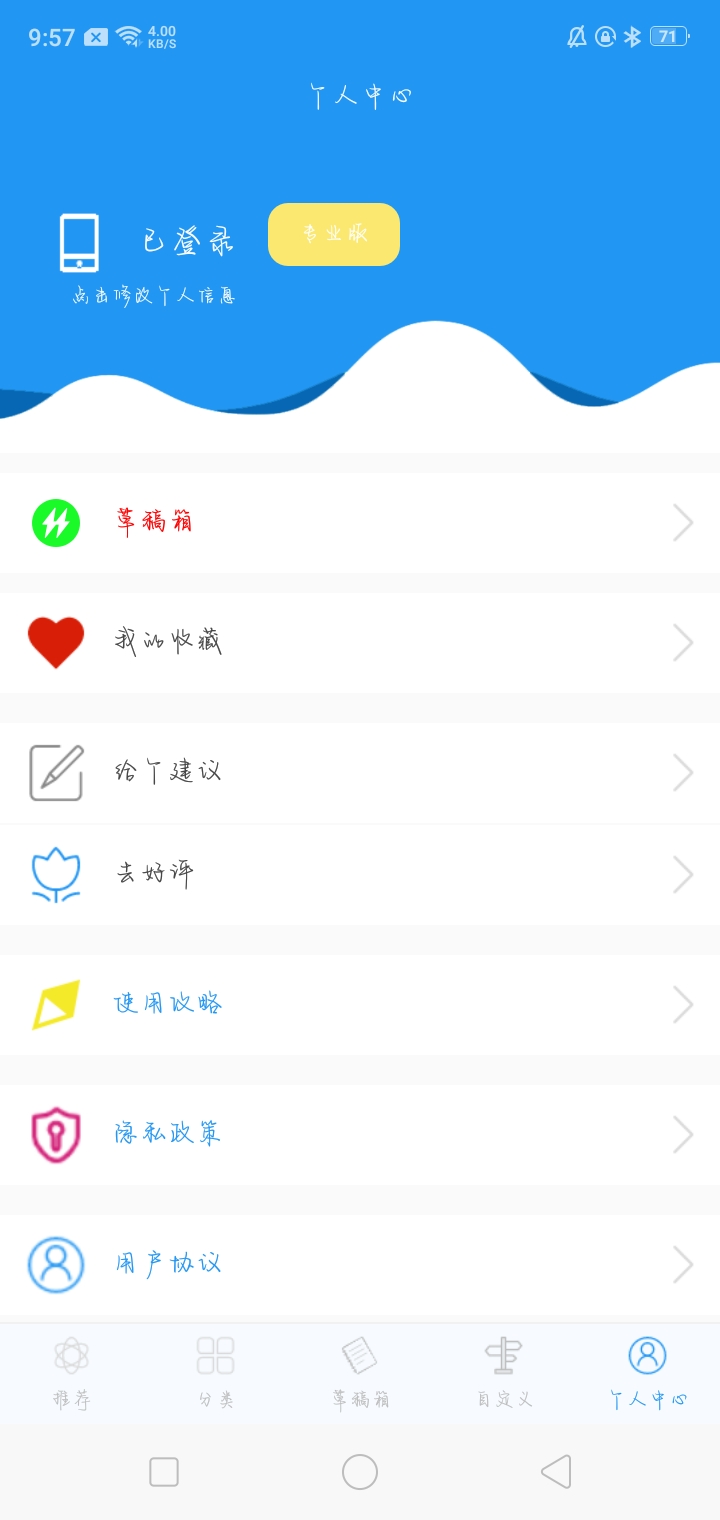
Task: Open the 草稿箱 row with lightning icon
Action: pyautogui.click(x=360, y=523)
